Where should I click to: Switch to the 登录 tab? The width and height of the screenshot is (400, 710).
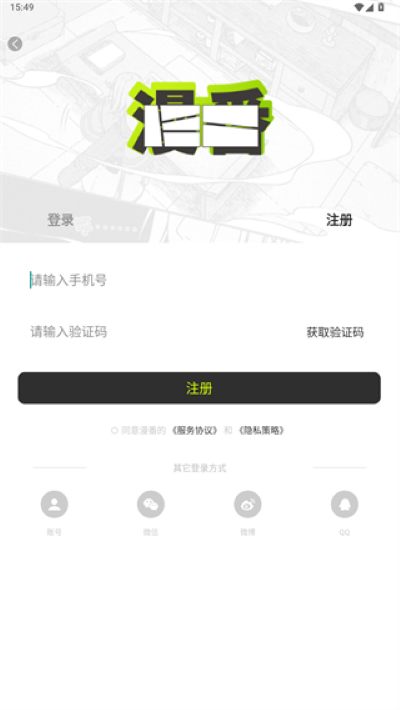click(61, 220)
